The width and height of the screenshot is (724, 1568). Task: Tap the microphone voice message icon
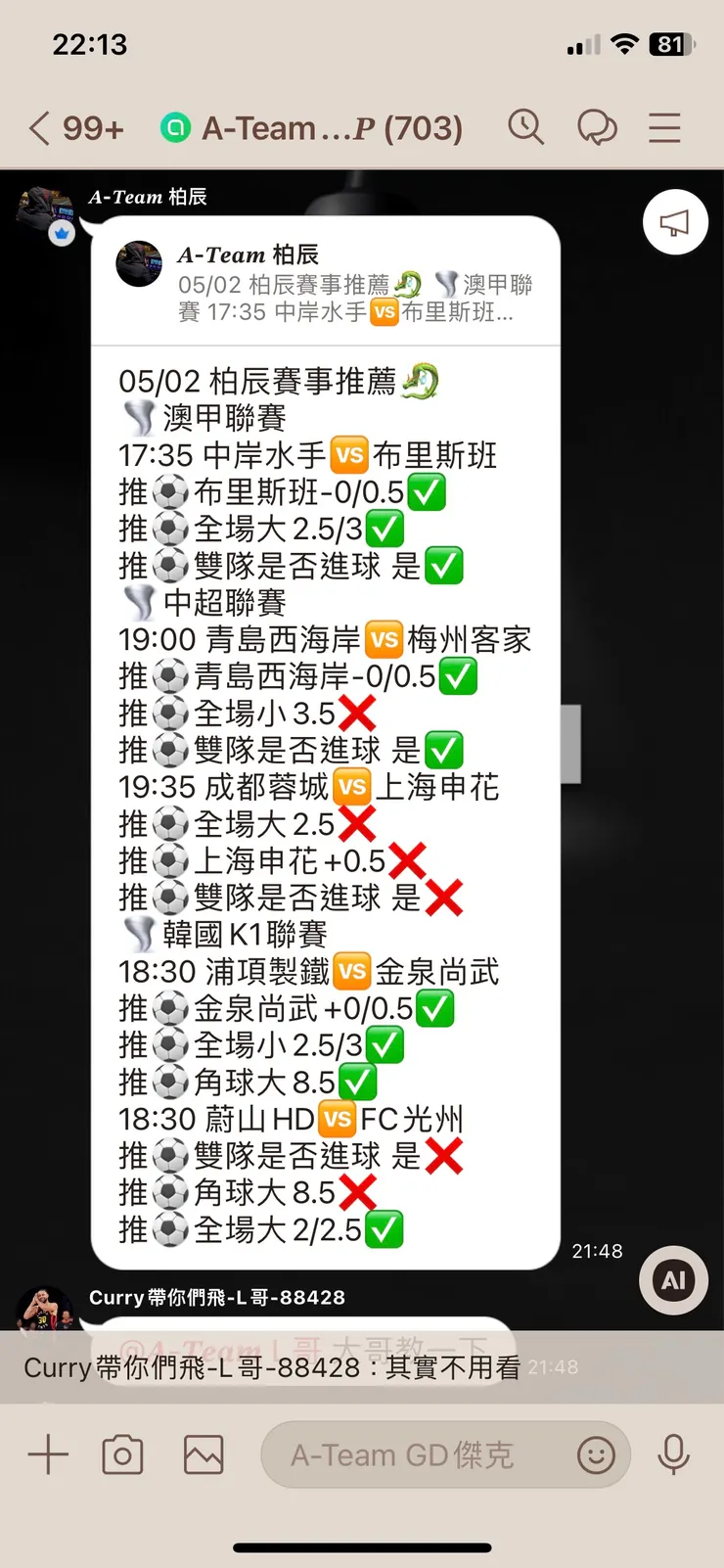tap(673, 1455)
